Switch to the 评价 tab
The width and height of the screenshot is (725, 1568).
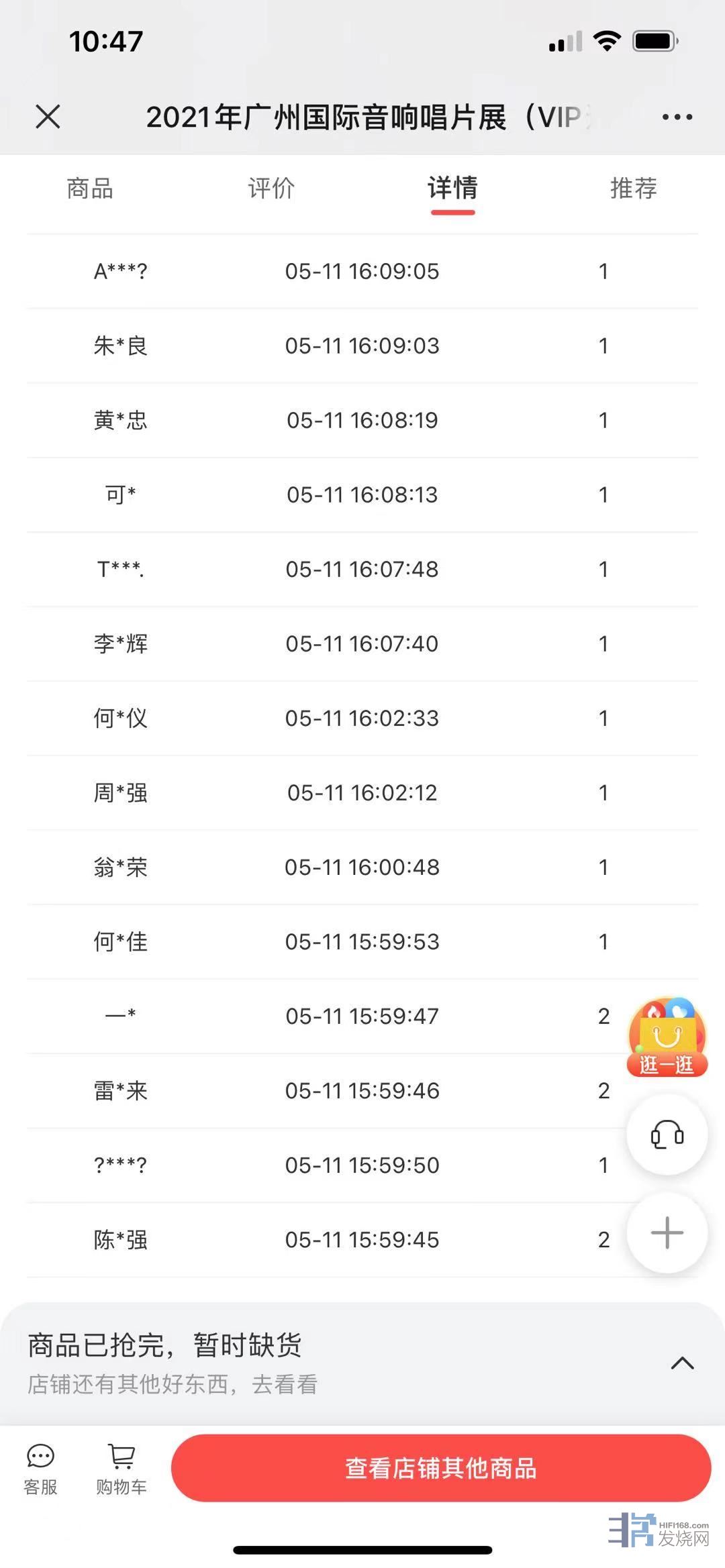[271, 189]
